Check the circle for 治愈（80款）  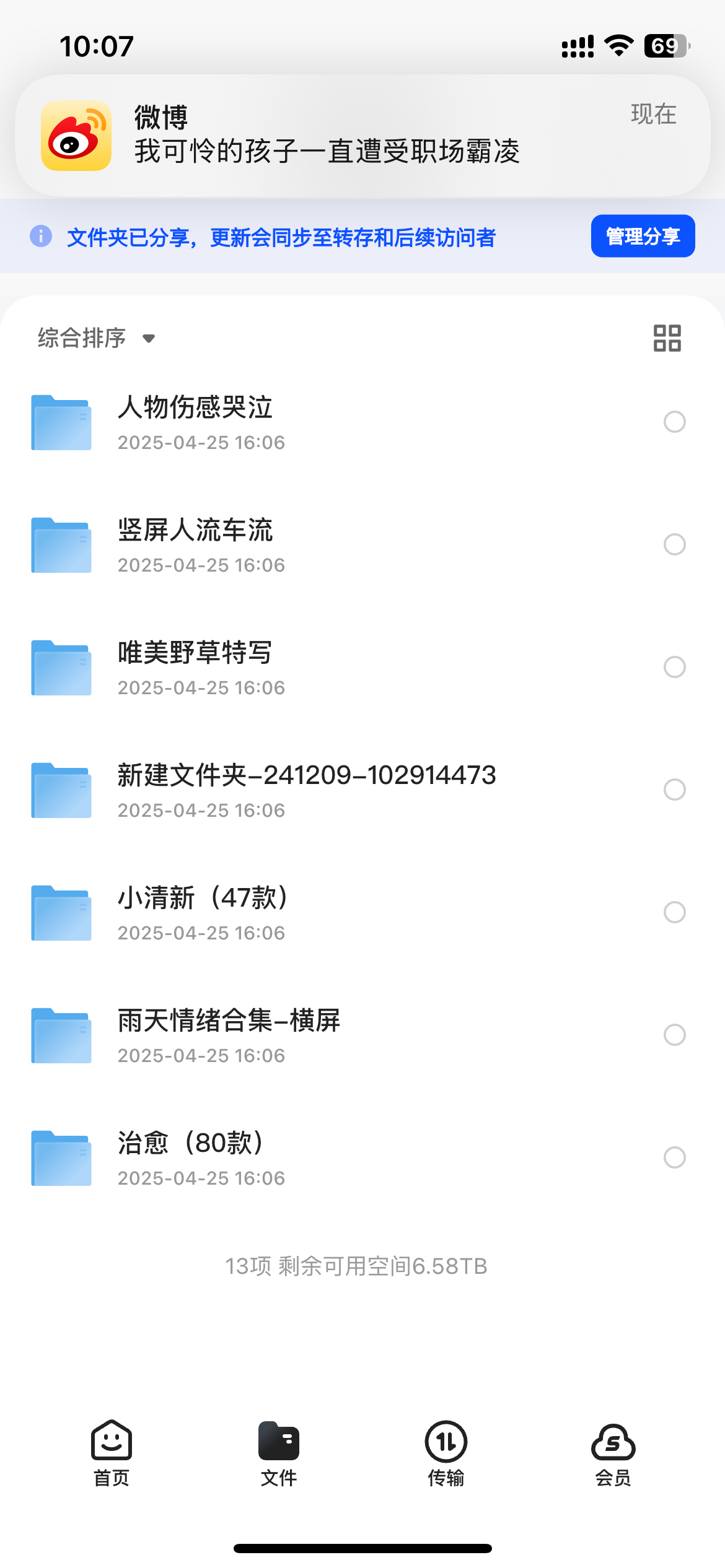click(x=674, y=1157)
